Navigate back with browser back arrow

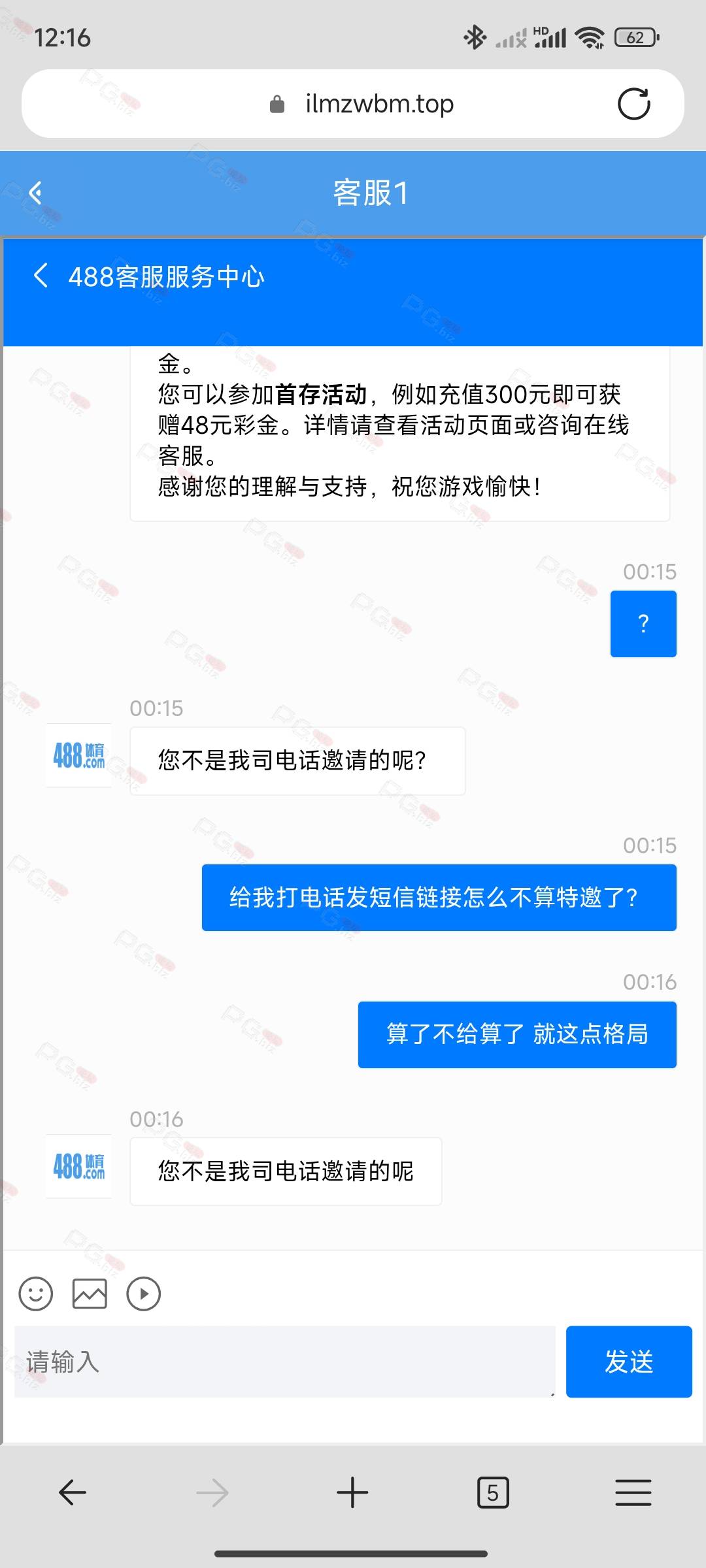(73, 1493)
